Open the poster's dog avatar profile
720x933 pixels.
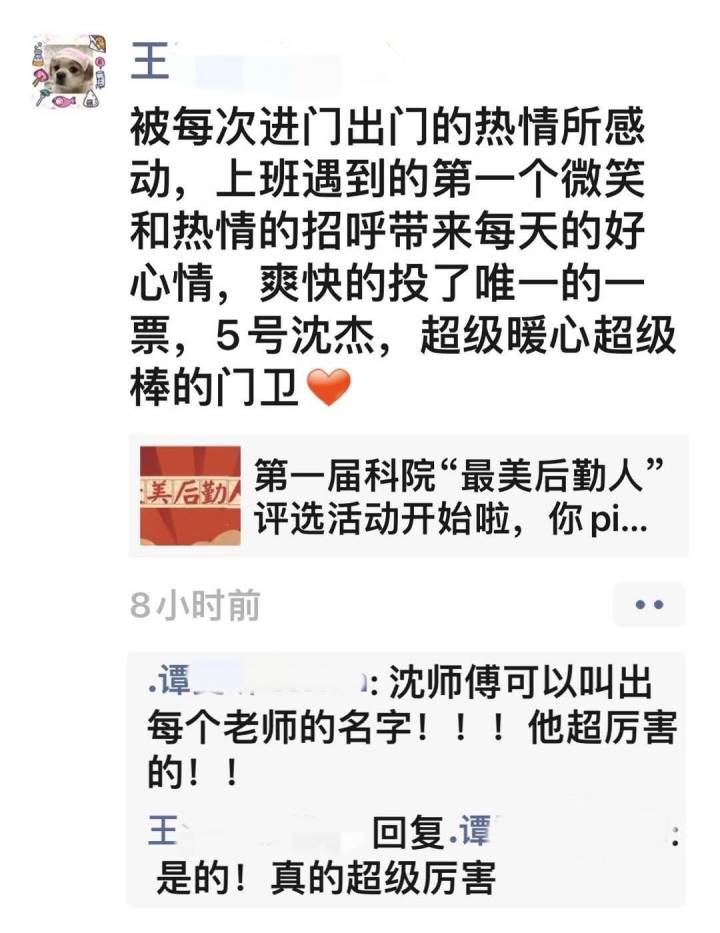coord(66,71)
